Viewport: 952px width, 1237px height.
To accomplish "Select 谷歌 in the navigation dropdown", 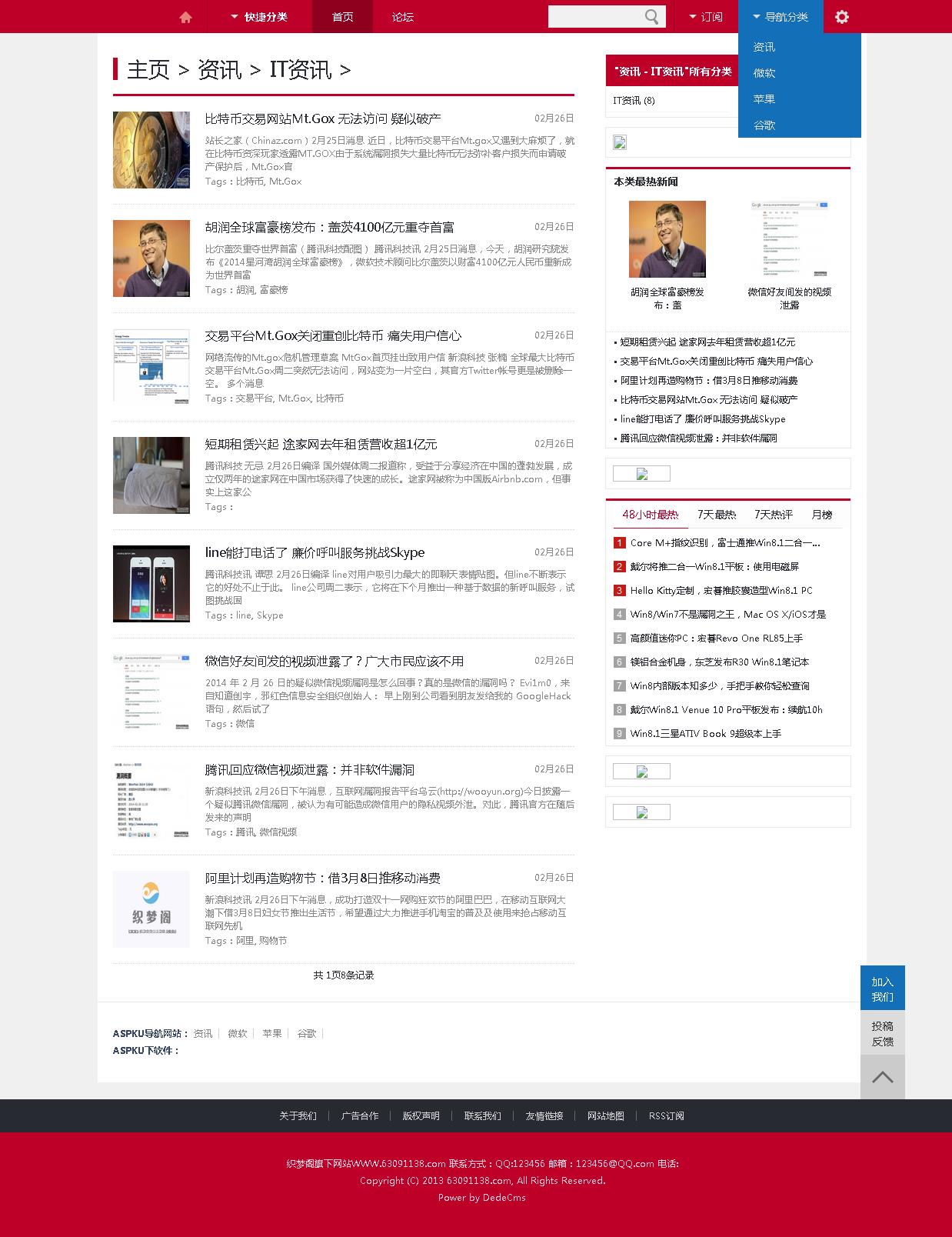I will tap(764, 125).
